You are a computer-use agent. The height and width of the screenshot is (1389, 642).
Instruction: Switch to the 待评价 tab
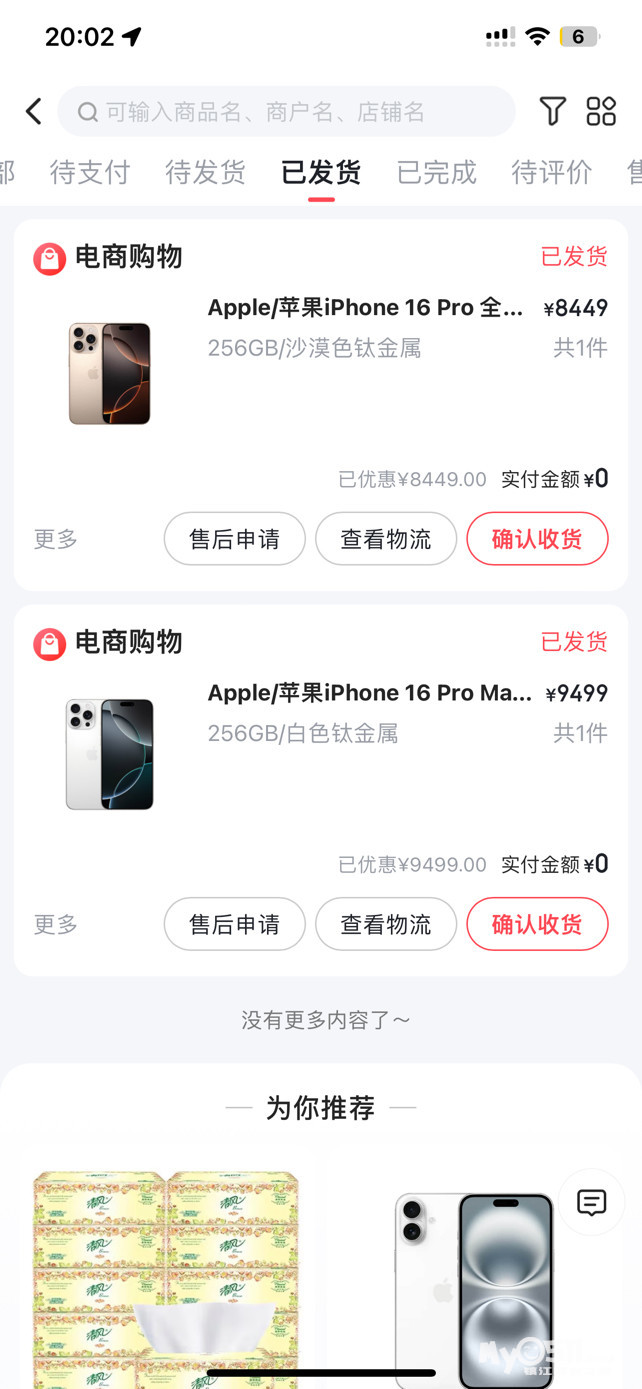click(552, 172)
